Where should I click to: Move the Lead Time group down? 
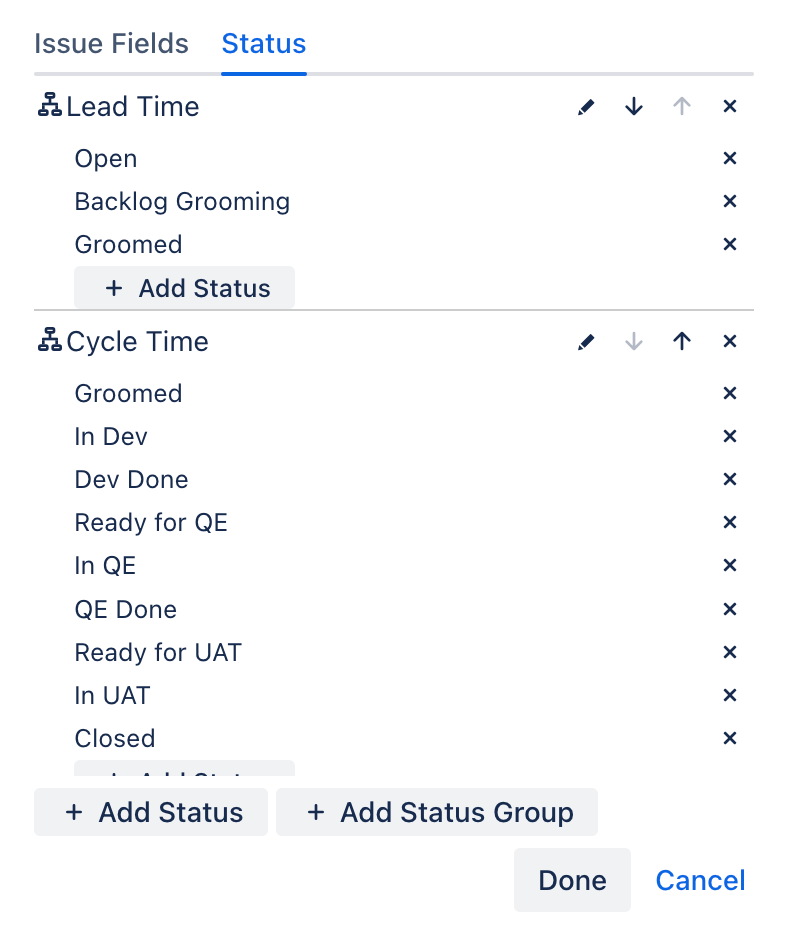634,106
